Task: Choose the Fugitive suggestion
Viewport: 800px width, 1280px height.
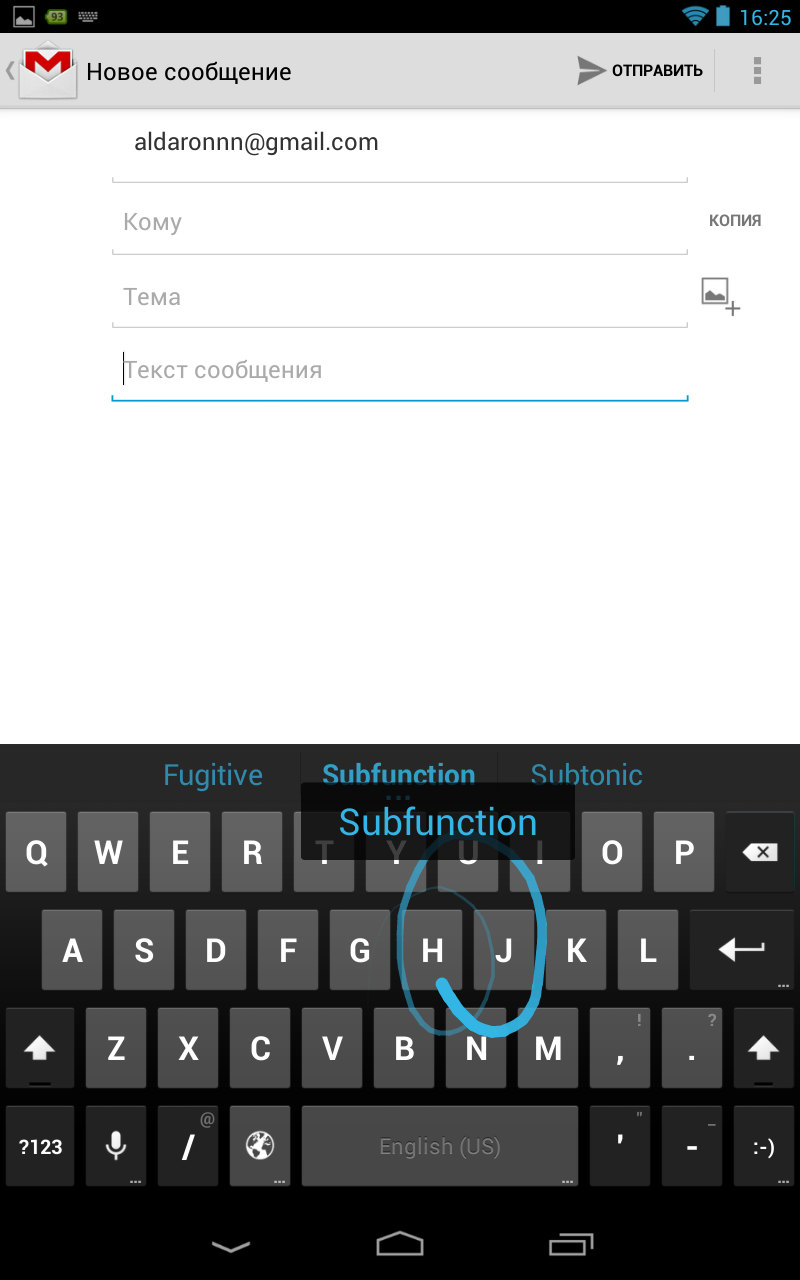Action: [x=213, y=775]
